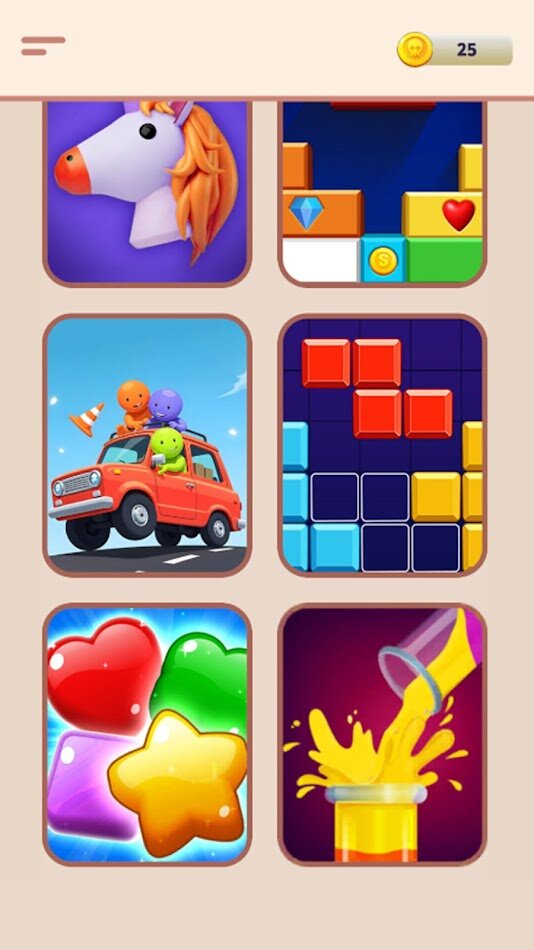Open the hamburger menu

(43, 45)
